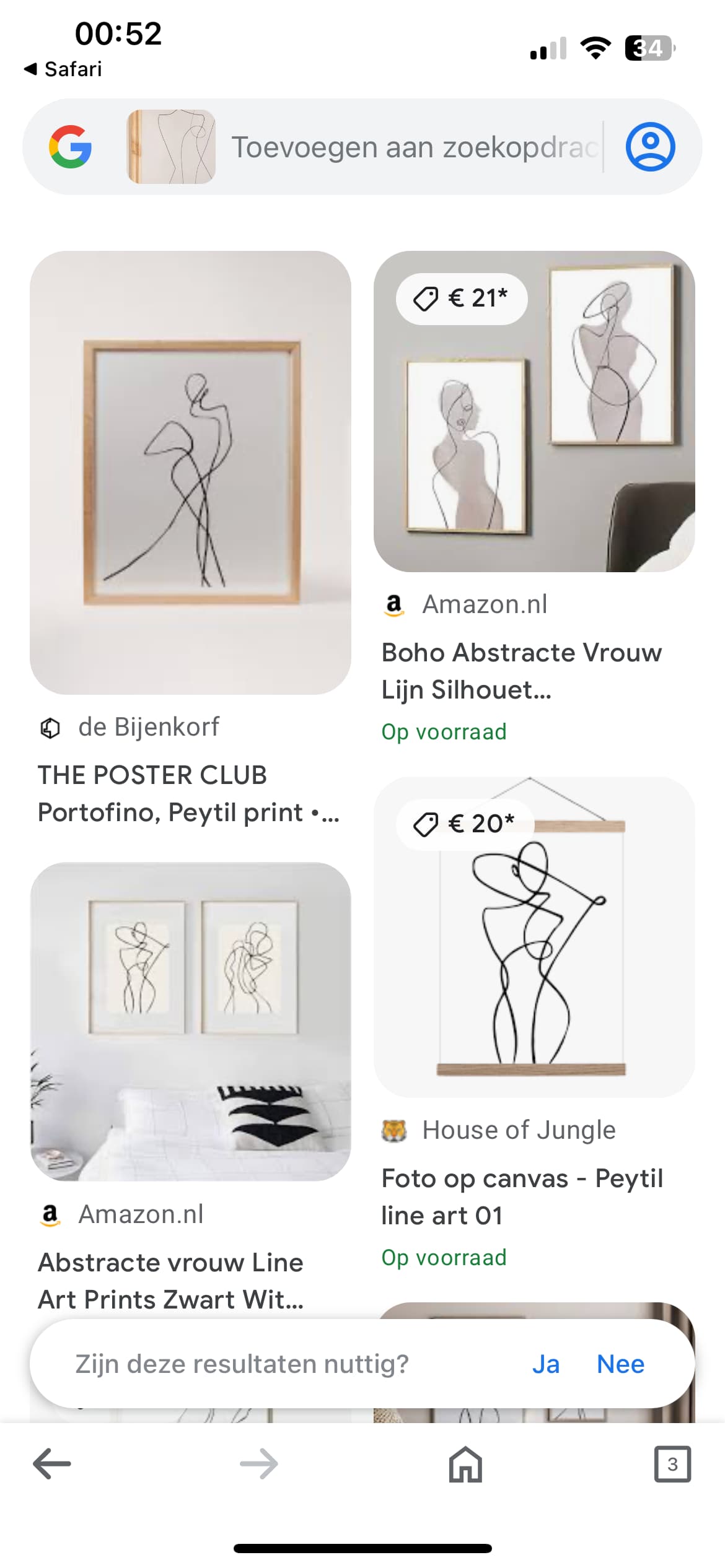The width and height of the screenshot is (725, 1568).
Task: Go back with the left arrow
Action: click(x=52, y=1464)
